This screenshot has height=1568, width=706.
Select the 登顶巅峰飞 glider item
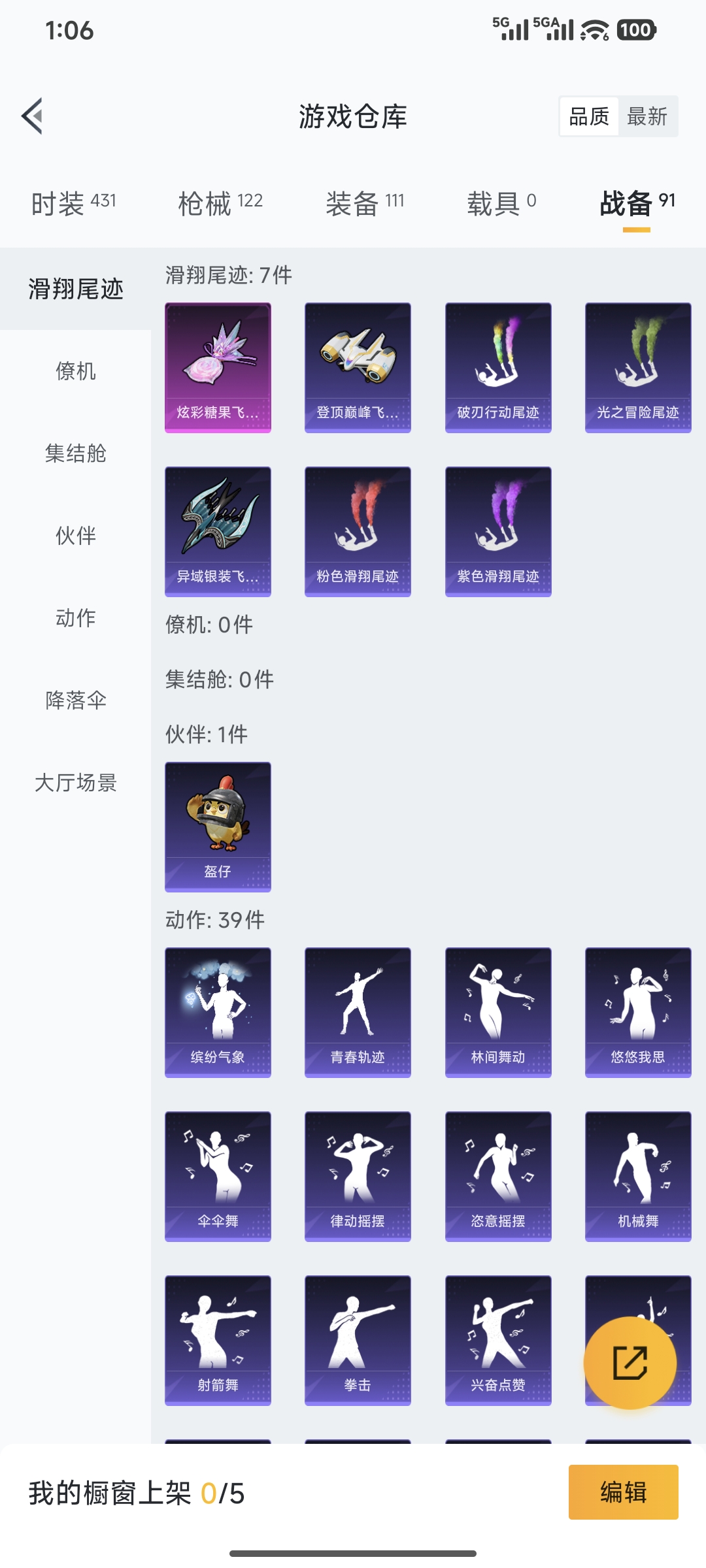coord(358,367)
